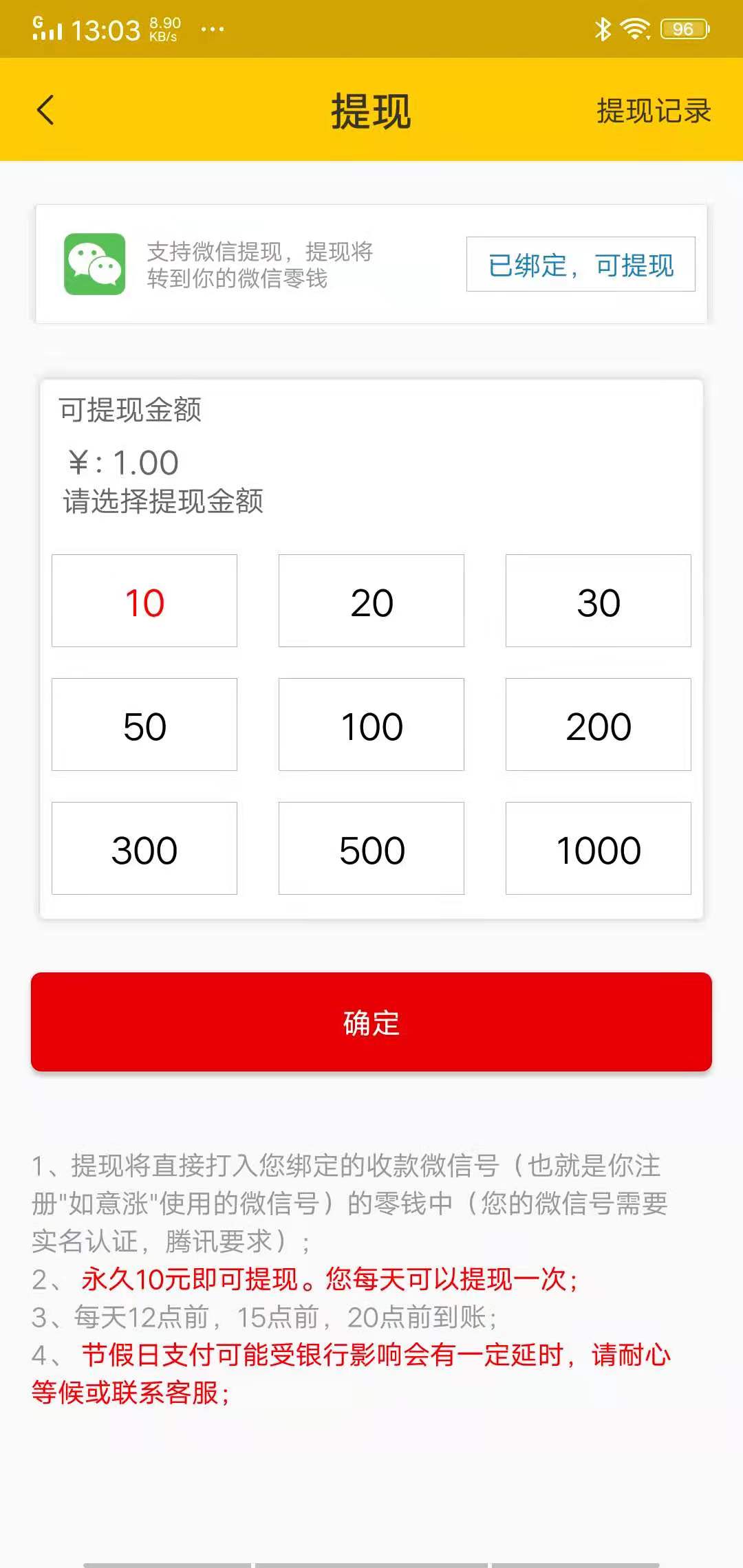Tap the battery indicator showing 96
The width and height of the screenshot is (743, 1568).
pos(682,26)
